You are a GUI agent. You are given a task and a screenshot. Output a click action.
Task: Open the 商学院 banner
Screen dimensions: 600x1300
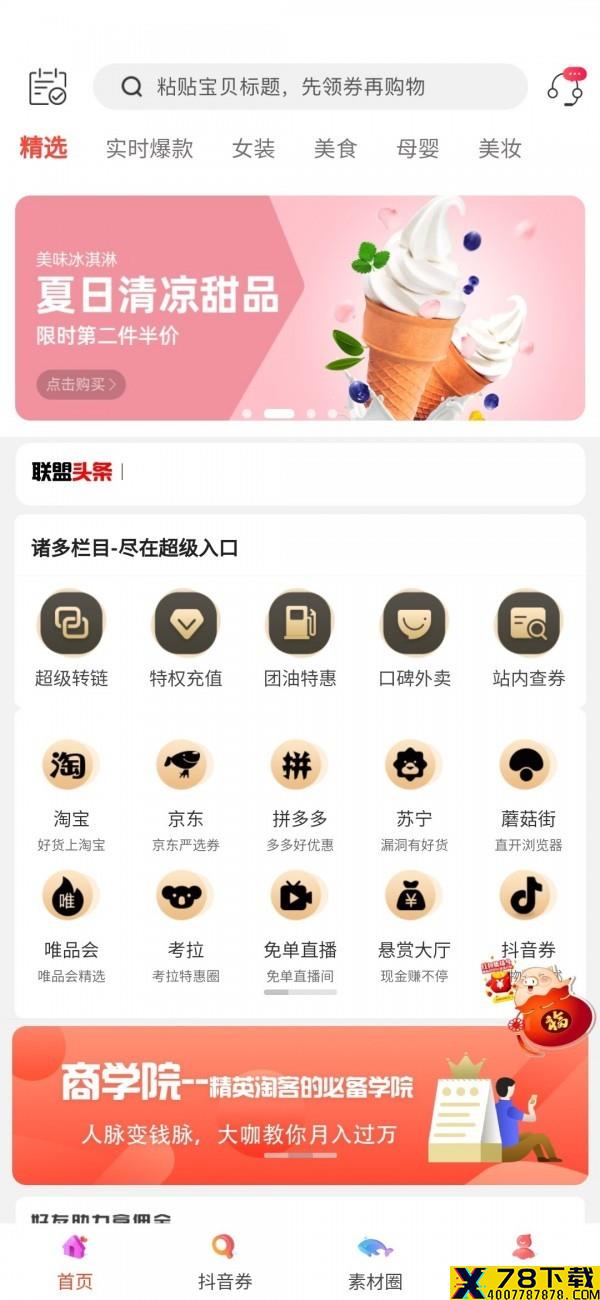[300, 1105]
